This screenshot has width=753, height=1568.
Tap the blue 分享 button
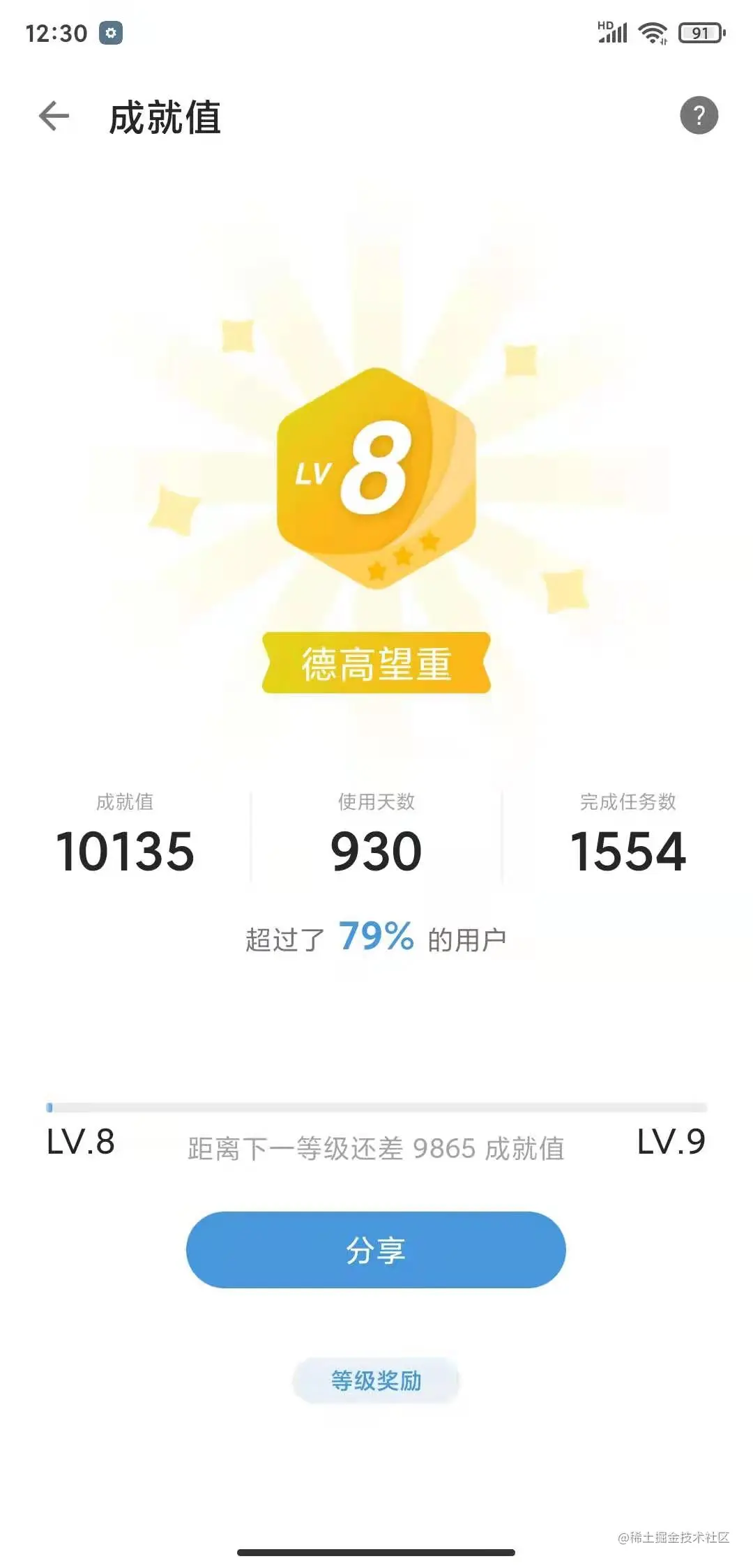[x=376, y=1250]
